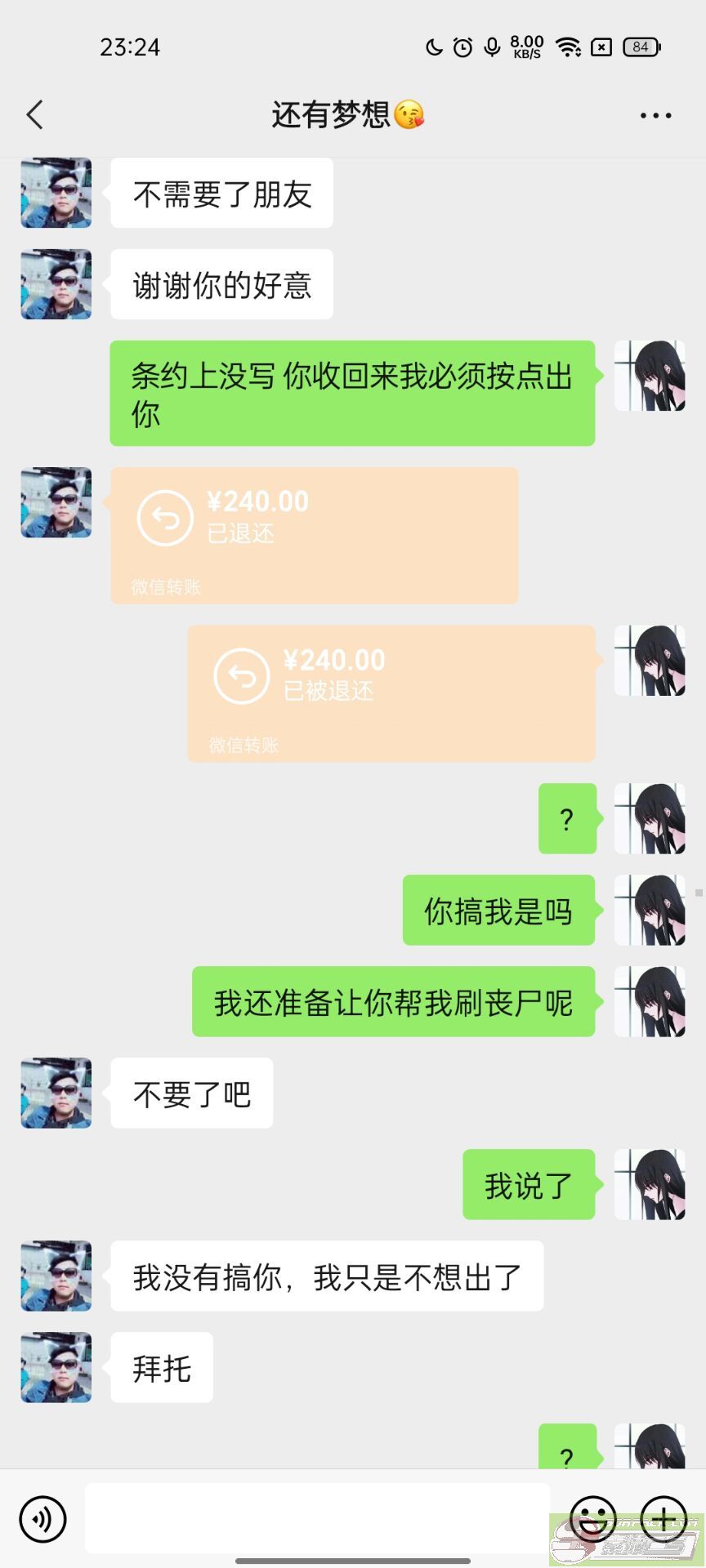Open the ¥240.00 已退还 transfer details
The height and width of the screenshot is (1568, 706).
pyautogui.click(x=315, y=536)
